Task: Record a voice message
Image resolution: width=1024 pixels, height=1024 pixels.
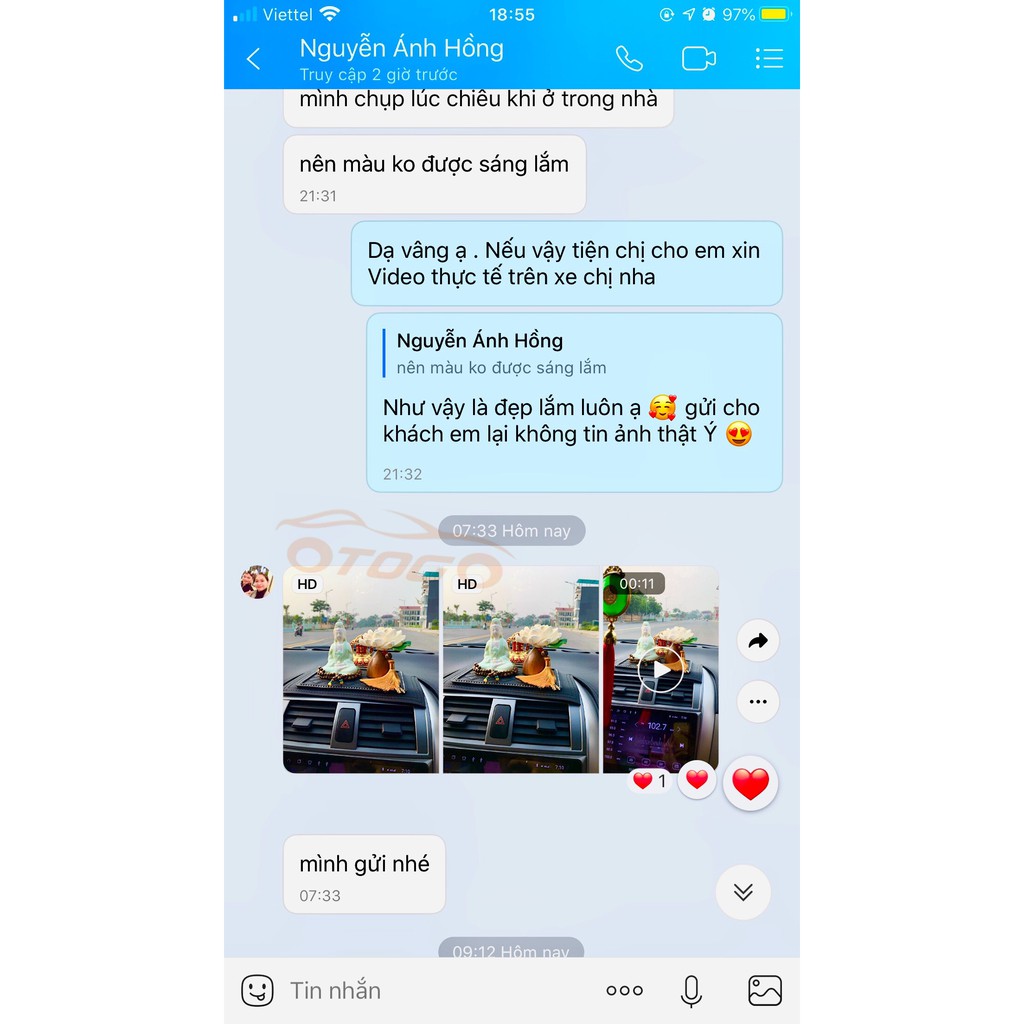Action: pos(691,991)
